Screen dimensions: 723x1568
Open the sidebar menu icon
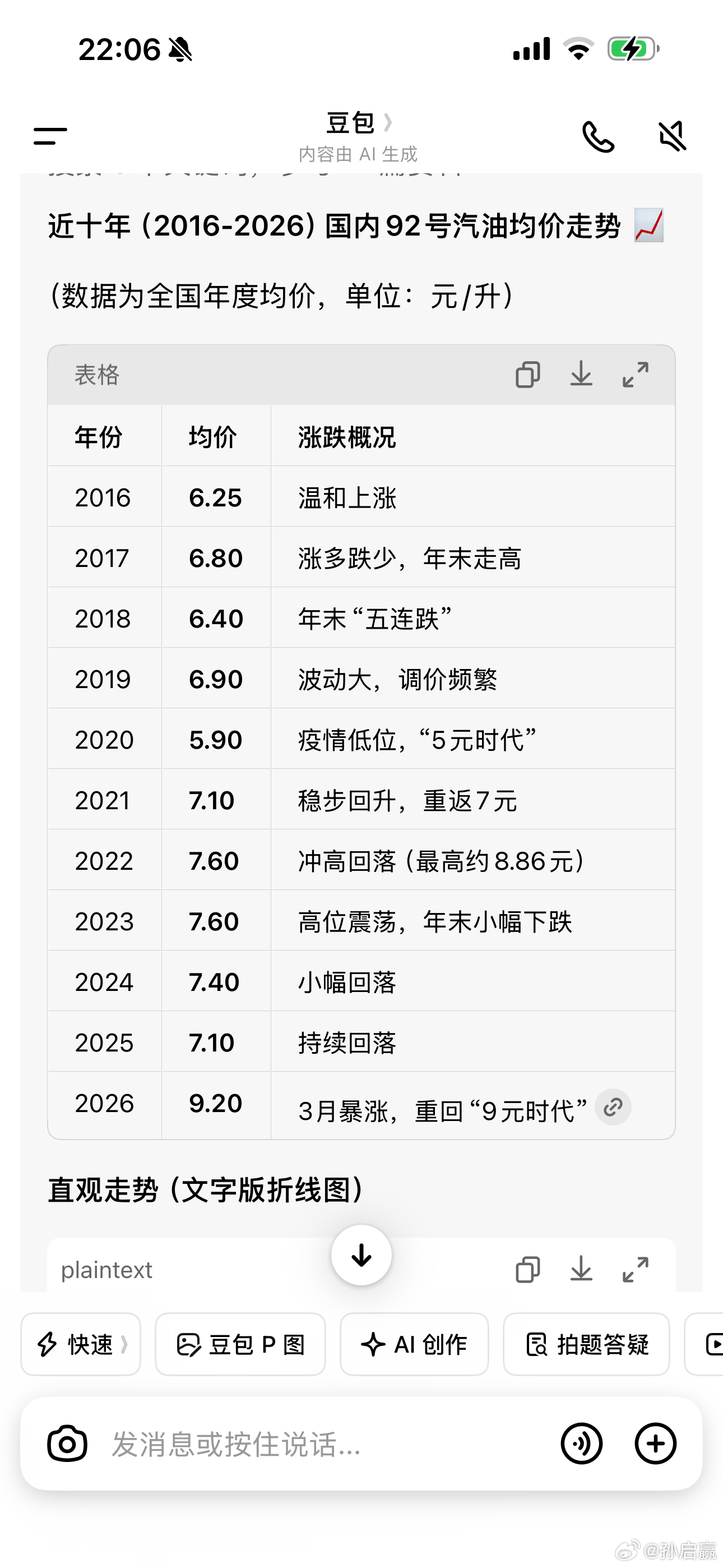50,136
